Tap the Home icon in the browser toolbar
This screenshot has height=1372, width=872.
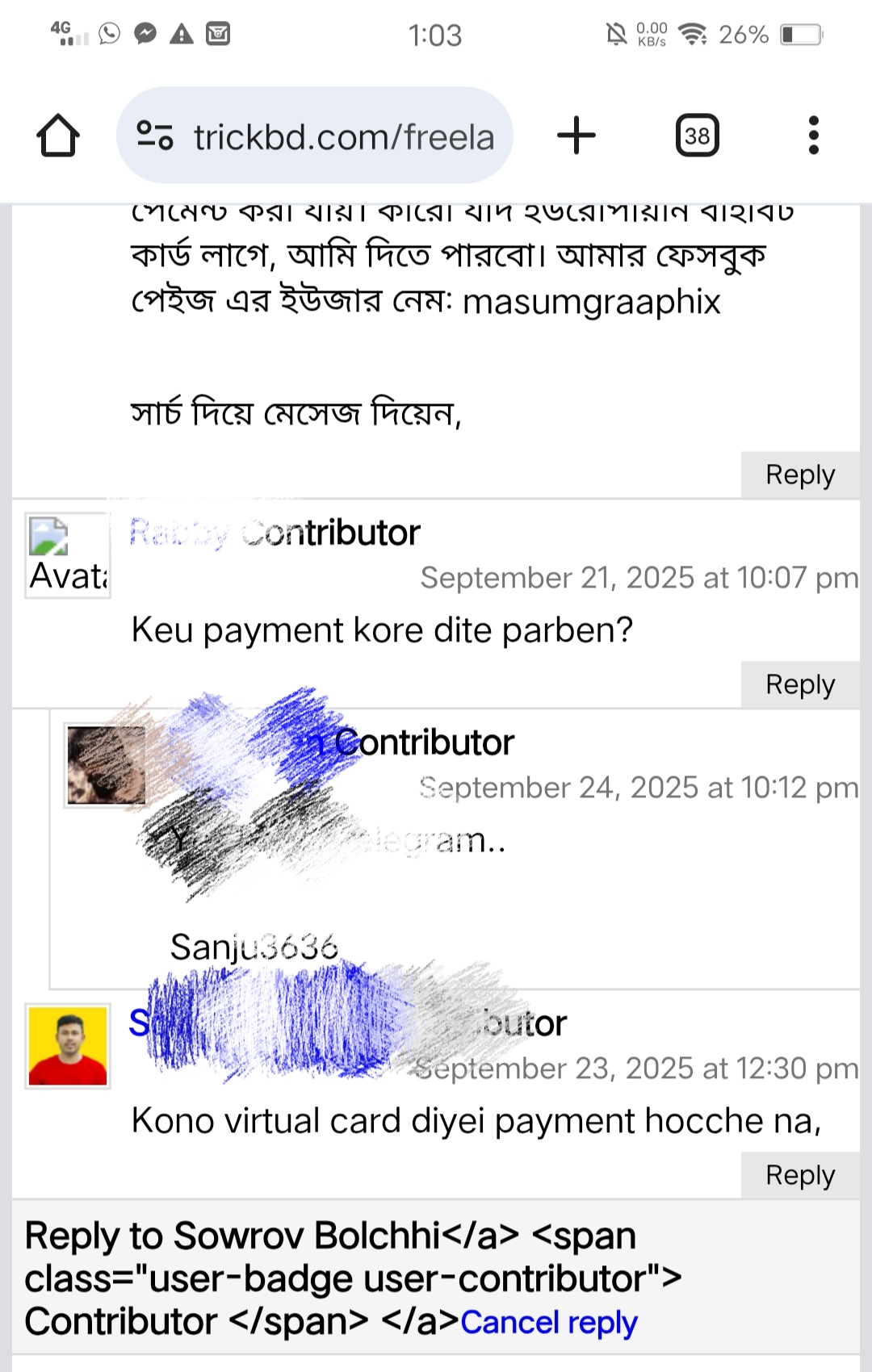(58, 135)
